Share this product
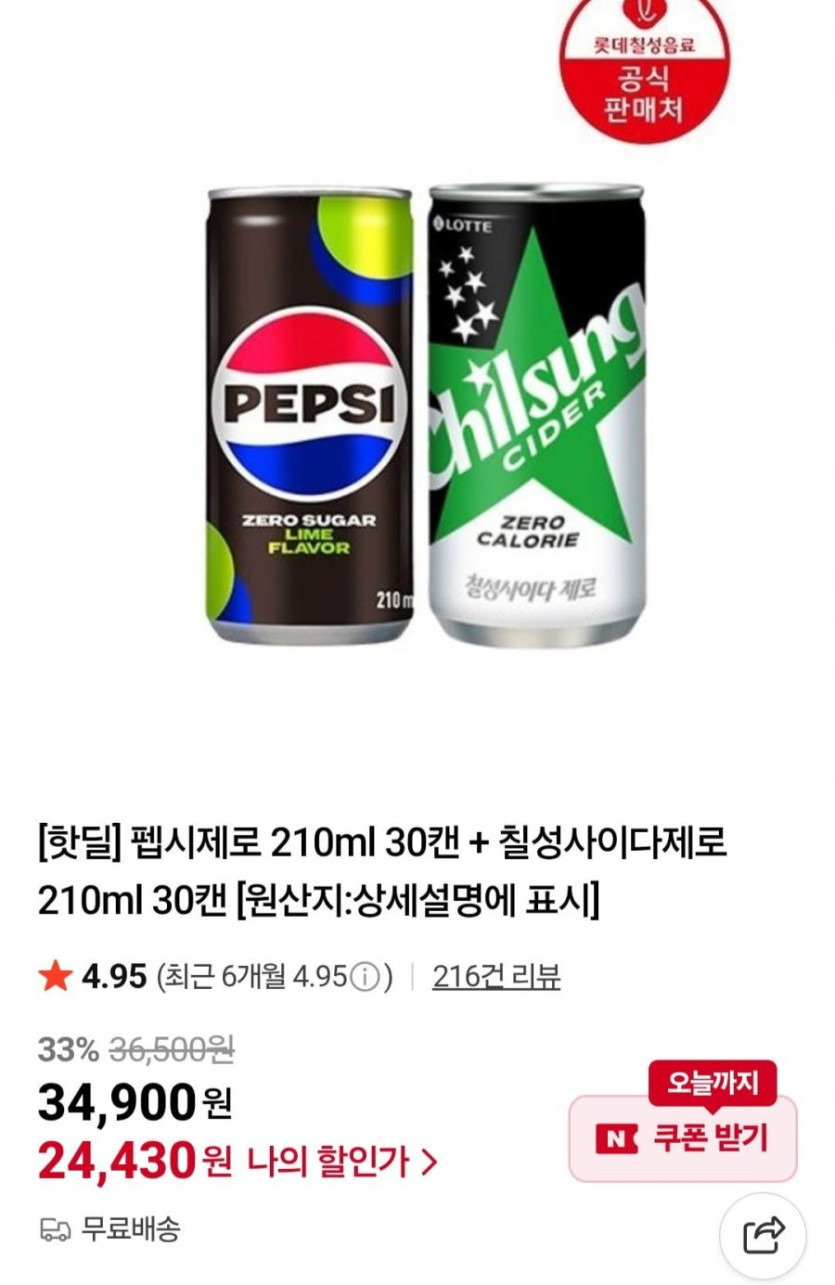 (764, 1235)
